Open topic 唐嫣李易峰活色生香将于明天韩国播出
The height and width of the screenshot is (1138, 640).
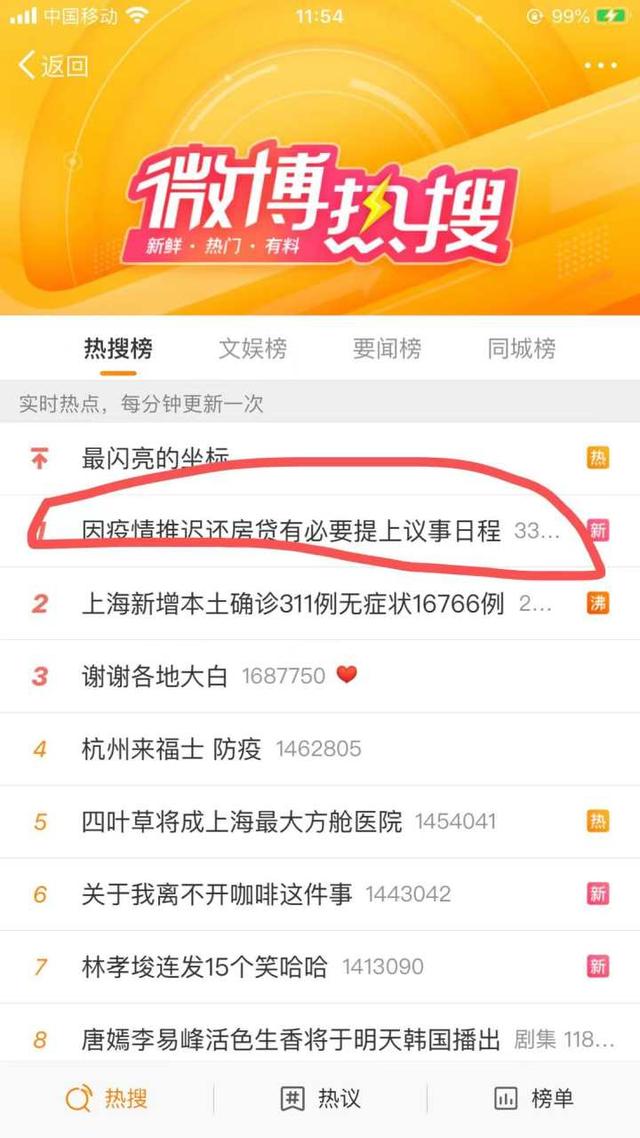click(x=290, y=1039)
